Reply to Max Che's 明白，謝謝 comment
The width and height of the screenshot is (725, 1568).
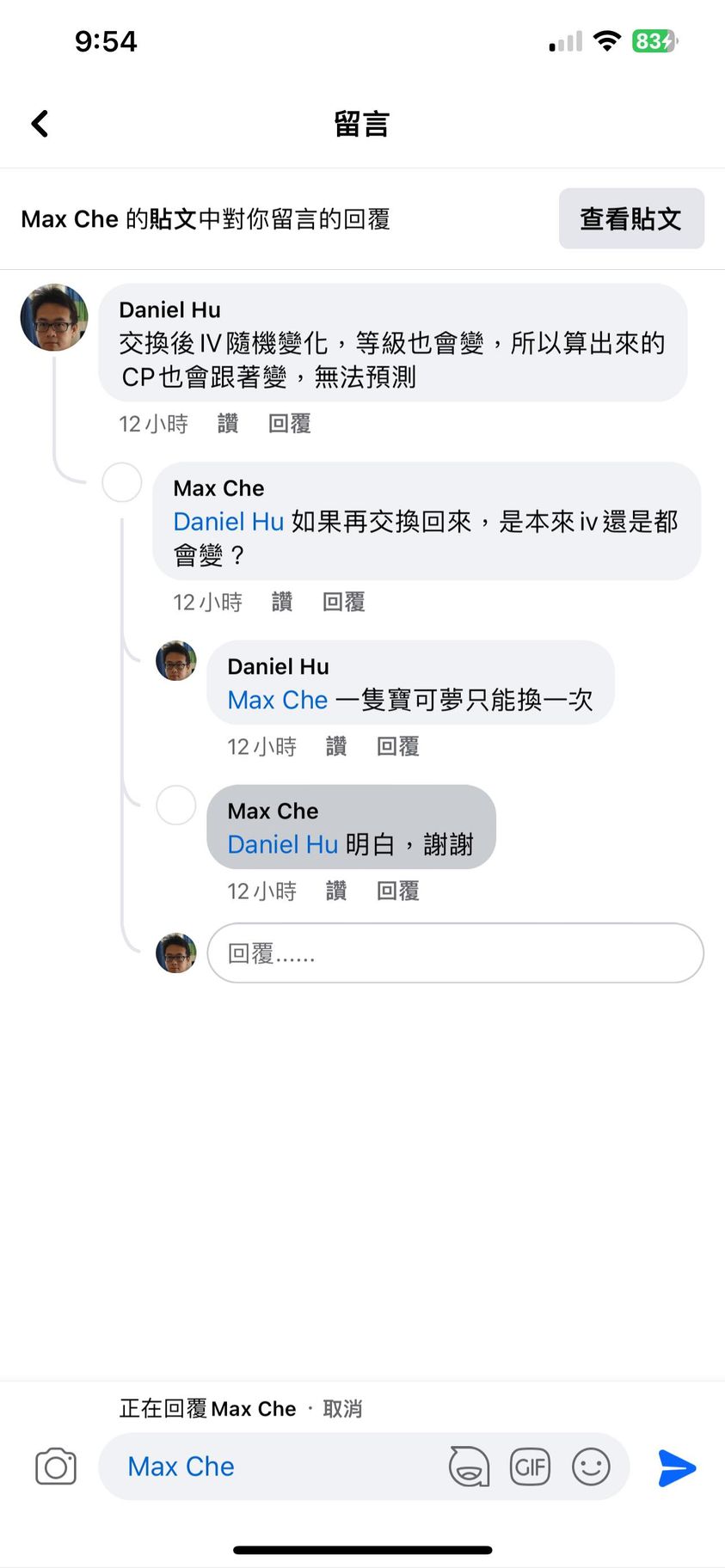point(397,891)
